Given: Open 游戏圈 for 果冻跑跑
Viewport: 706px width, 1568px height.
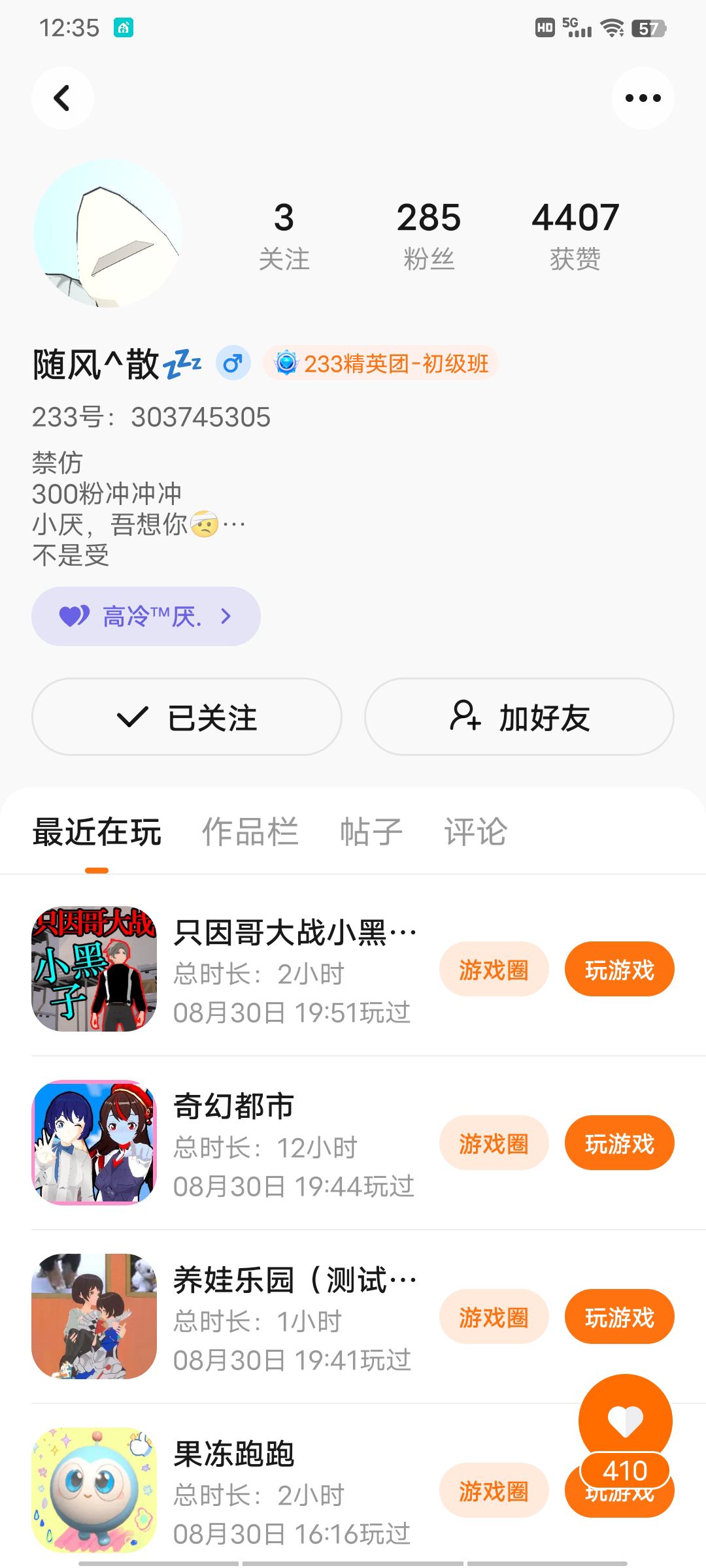Looking at the screenshot, I should click(494, 1491).
